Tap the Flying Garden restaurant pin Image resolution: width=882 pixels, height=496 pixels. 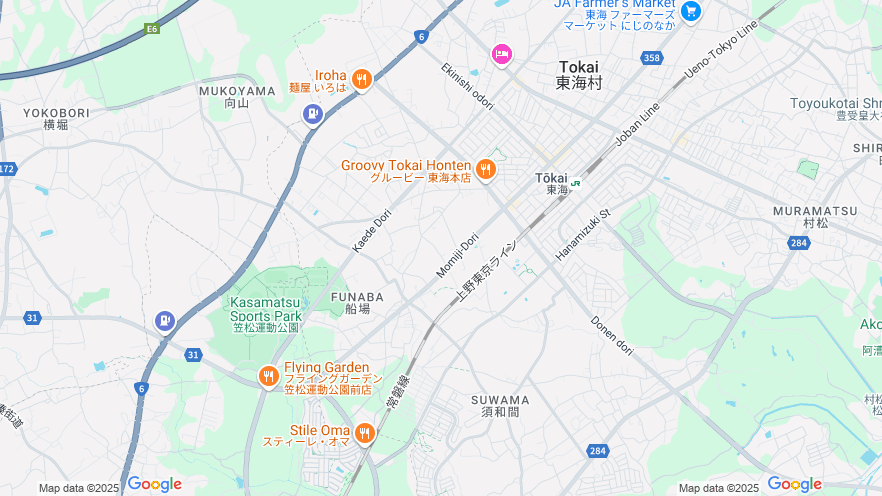point(268,376)
